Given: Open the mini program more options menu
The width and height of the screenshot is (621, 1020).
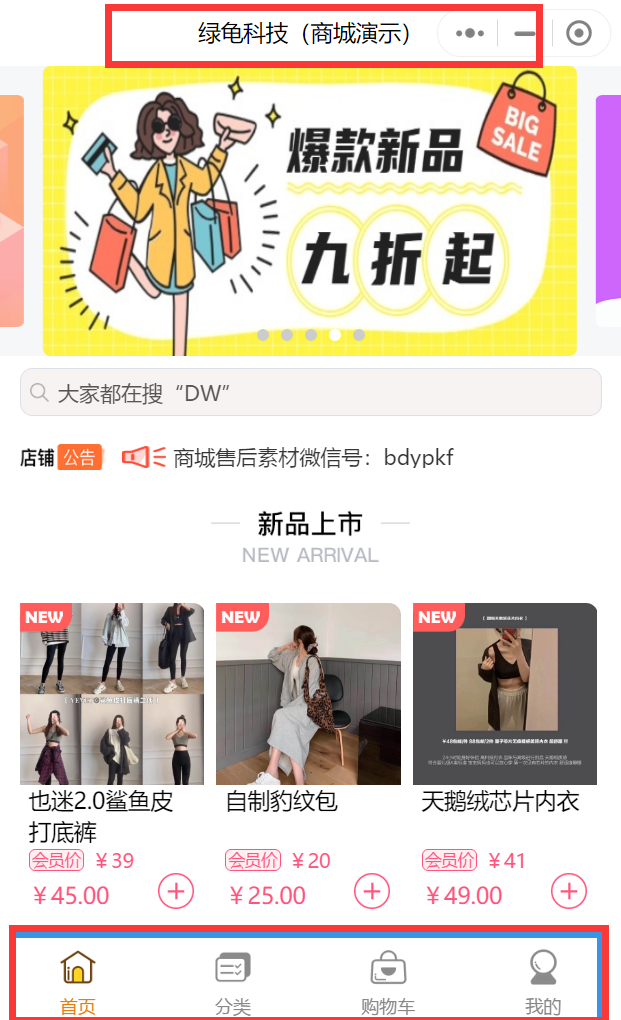Looking at the screenshot, I should point(470,33).
